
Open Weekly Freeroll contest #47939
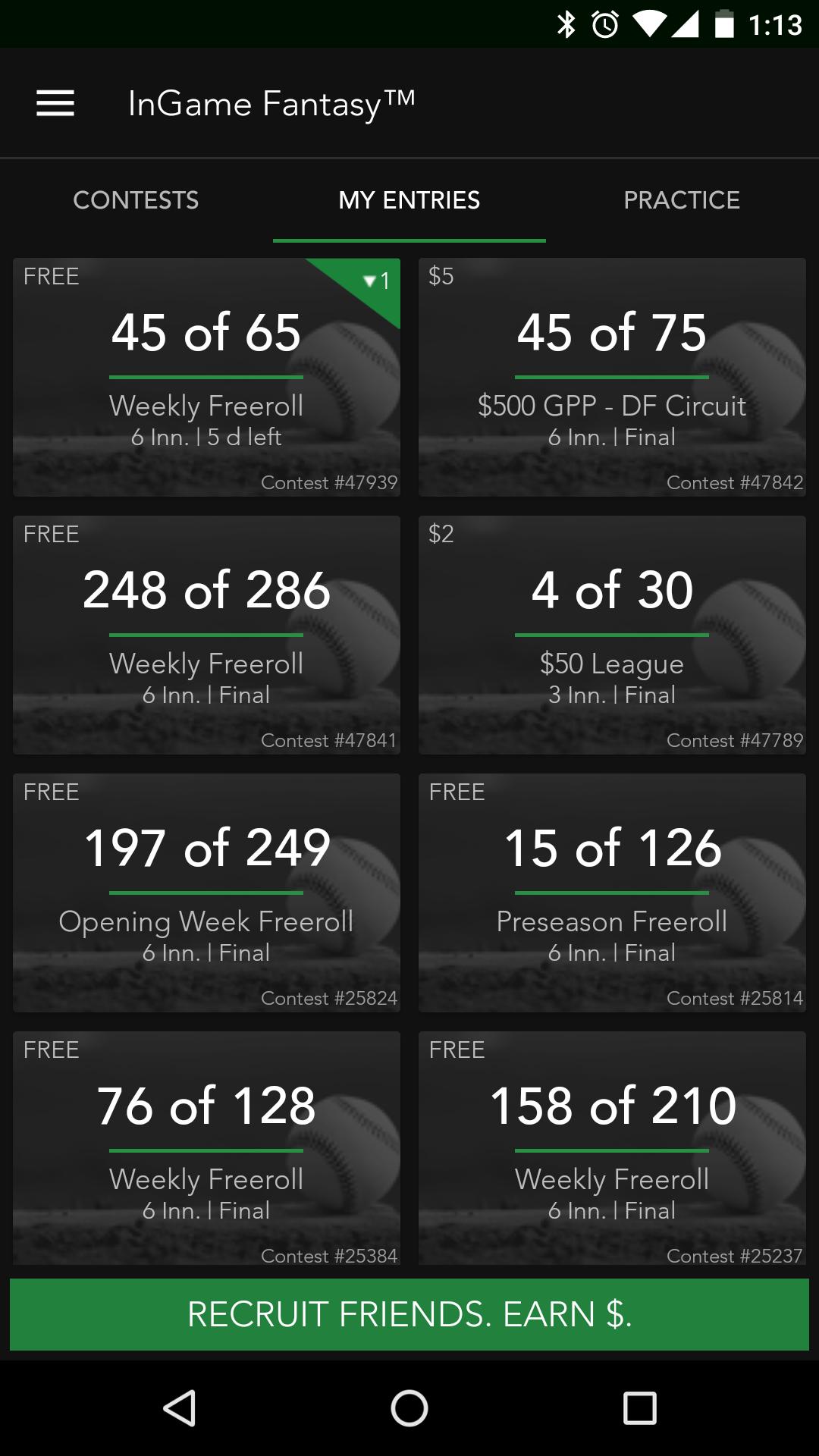[x=206, y=378]
